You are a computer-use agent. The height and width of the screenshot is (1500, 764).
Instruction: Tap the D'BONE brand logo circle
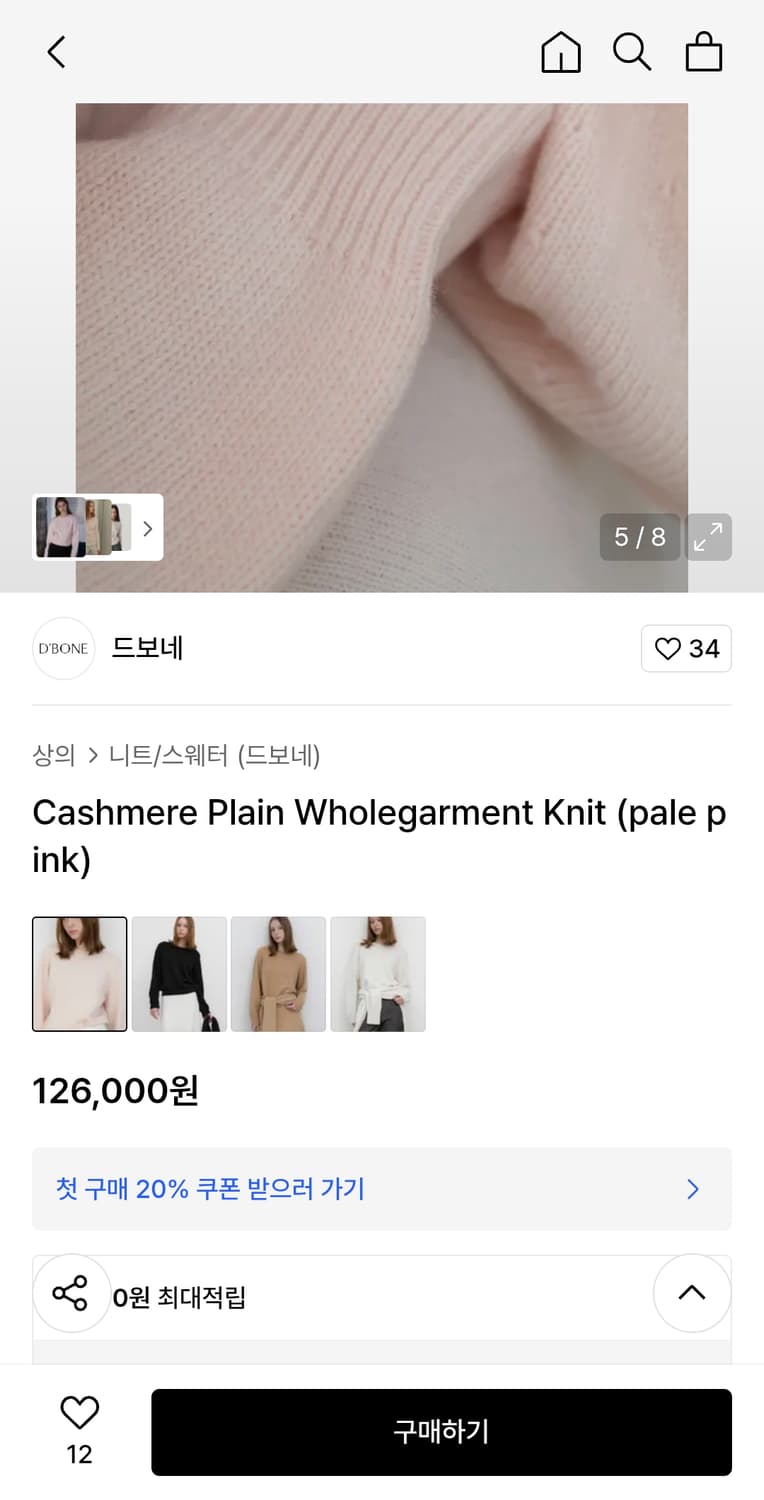click(63, 648)
